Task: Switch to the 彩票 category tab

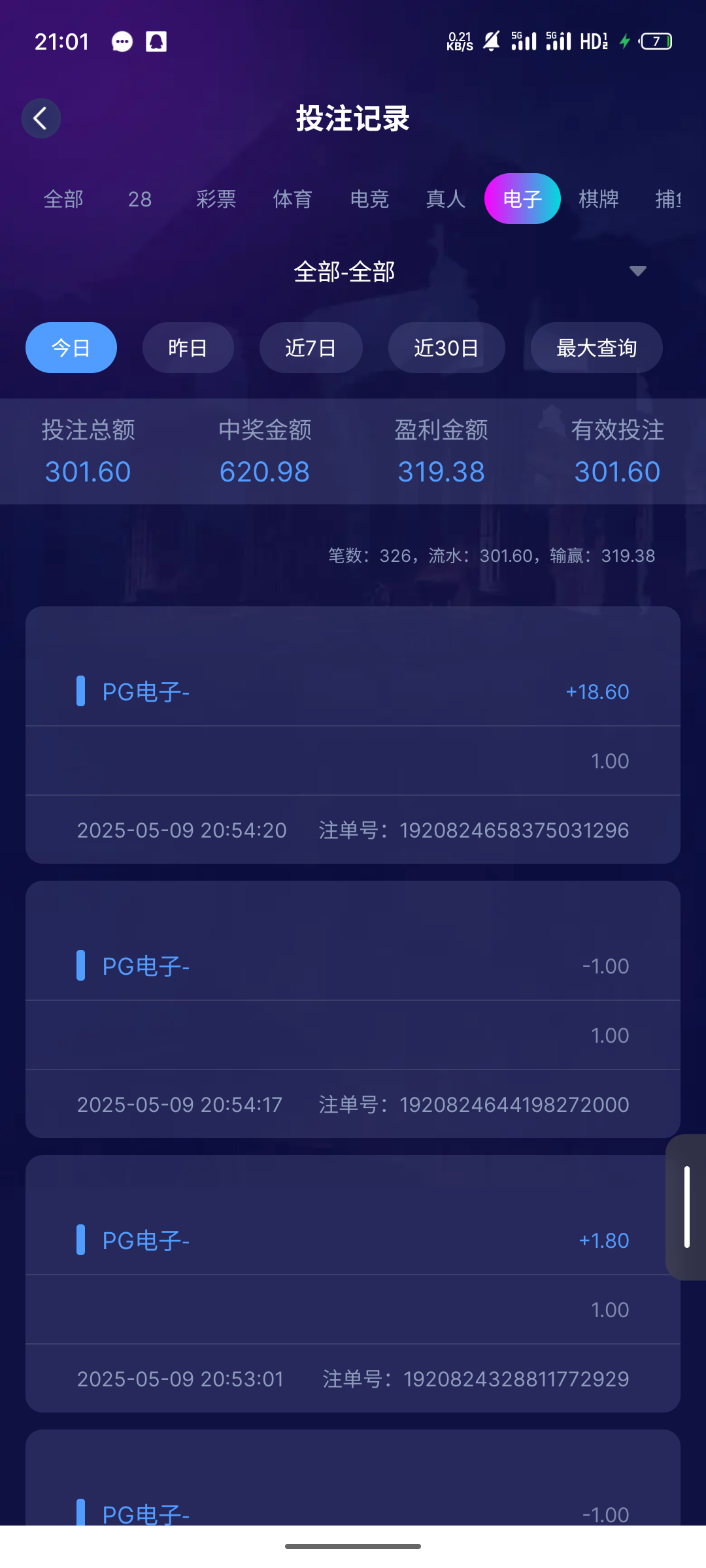Action: coord(215,199)
